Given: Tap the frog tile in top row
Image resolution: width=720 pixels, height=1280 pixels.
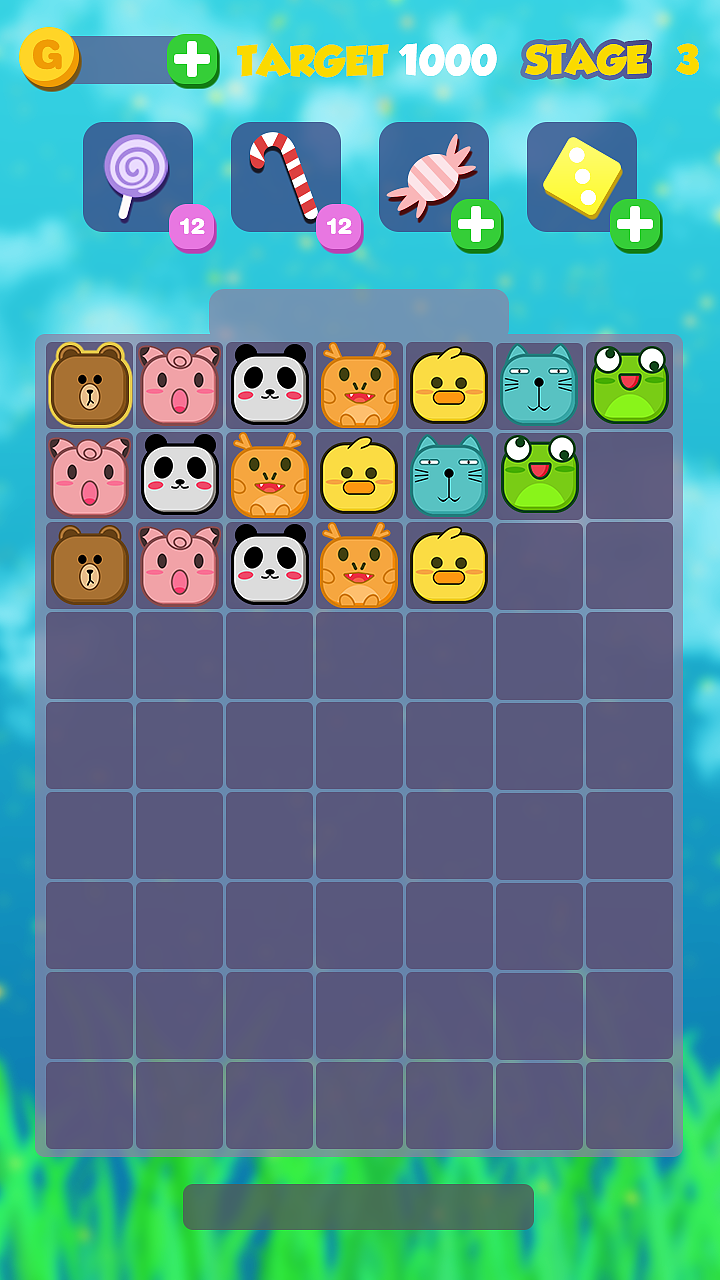Looking at the screenshot, I should point(629,386).
